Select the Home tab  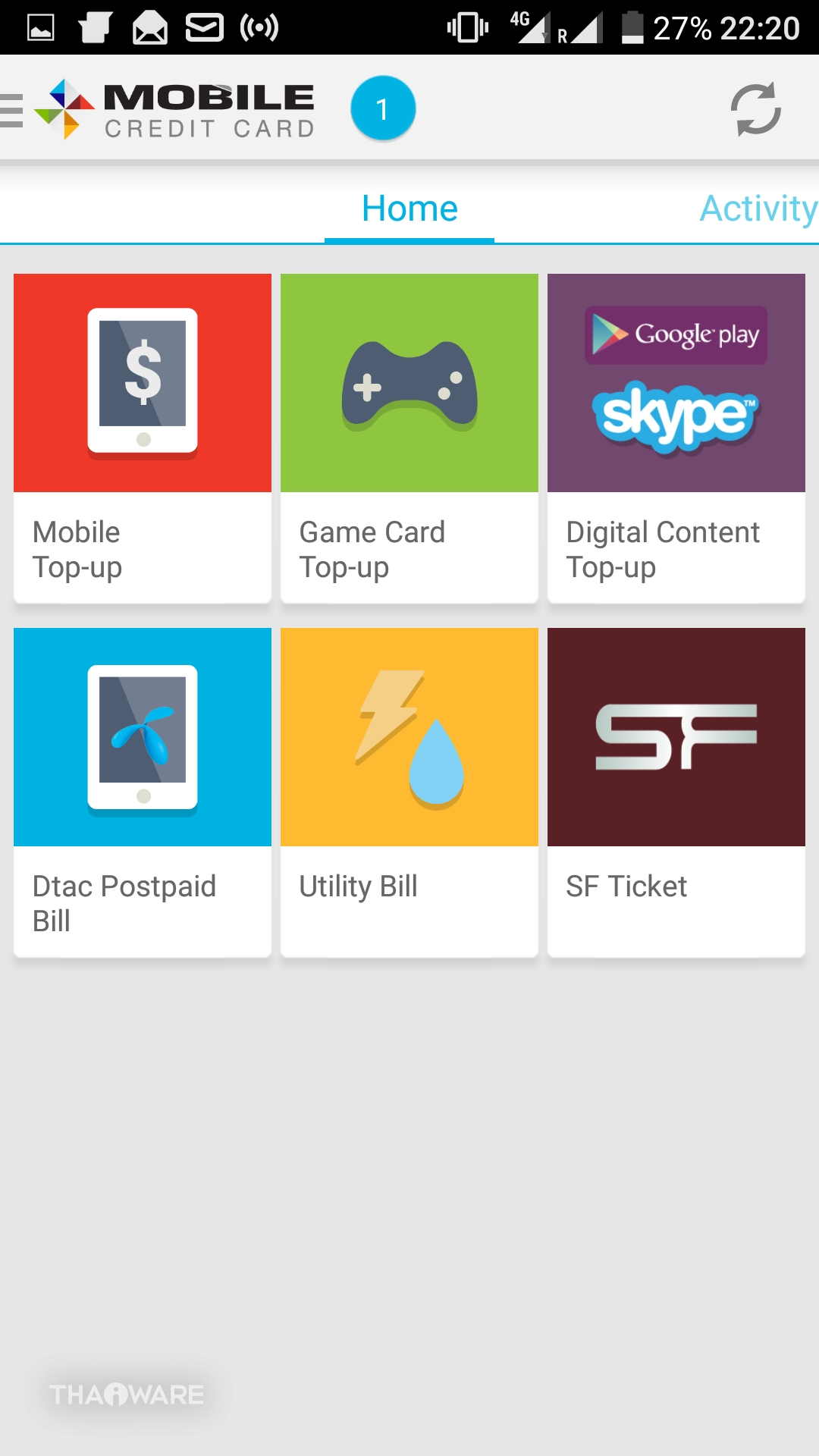pos(409,209)
